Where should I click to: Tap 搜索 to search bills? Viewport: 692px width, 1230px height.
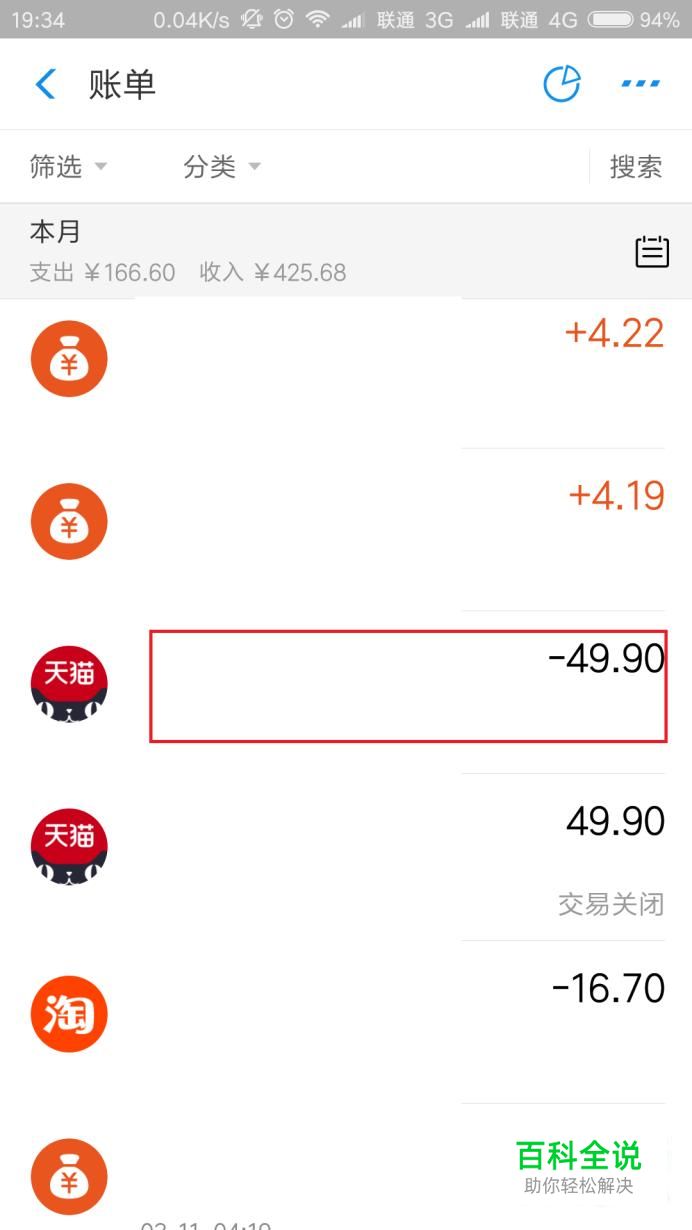click(636, 167)
